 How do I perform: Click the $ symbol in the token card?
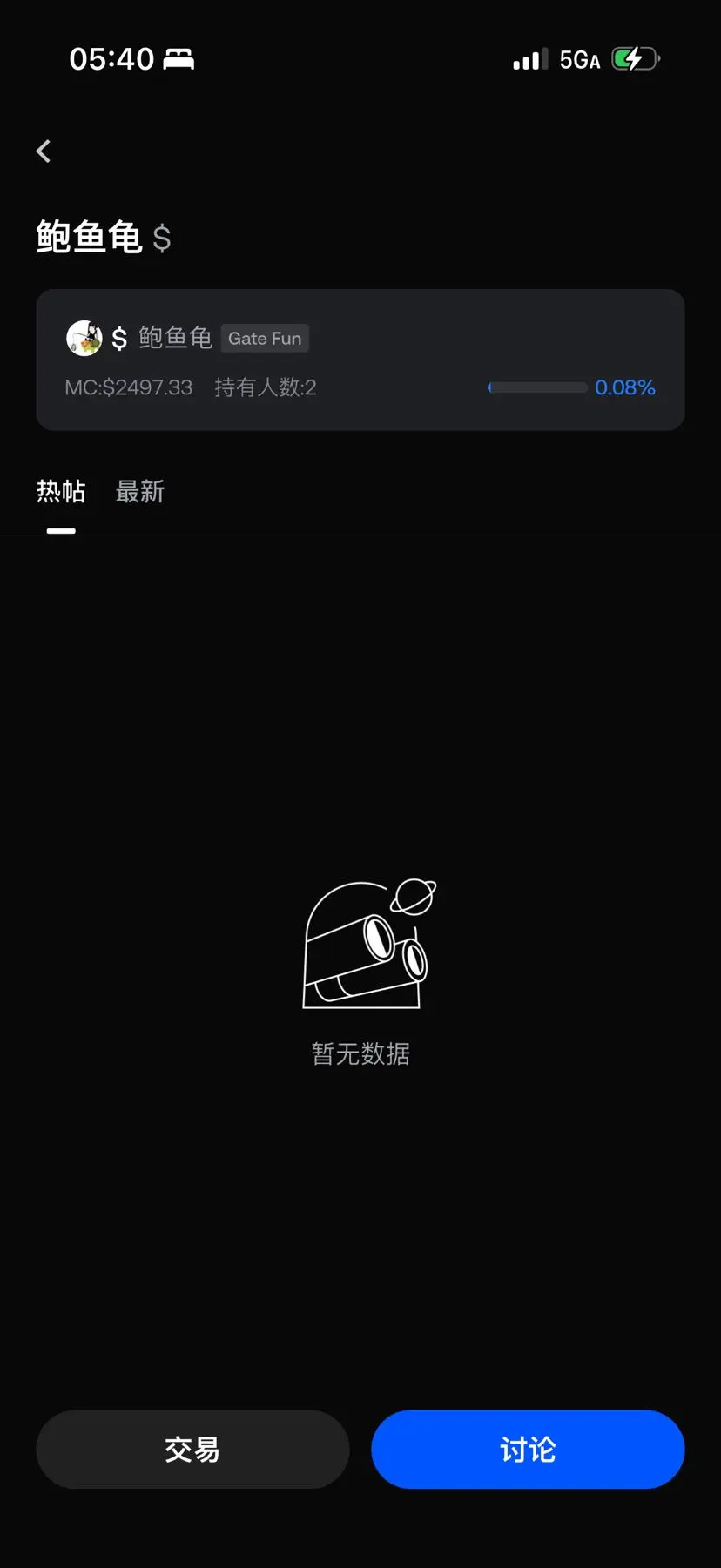(118, 338)
